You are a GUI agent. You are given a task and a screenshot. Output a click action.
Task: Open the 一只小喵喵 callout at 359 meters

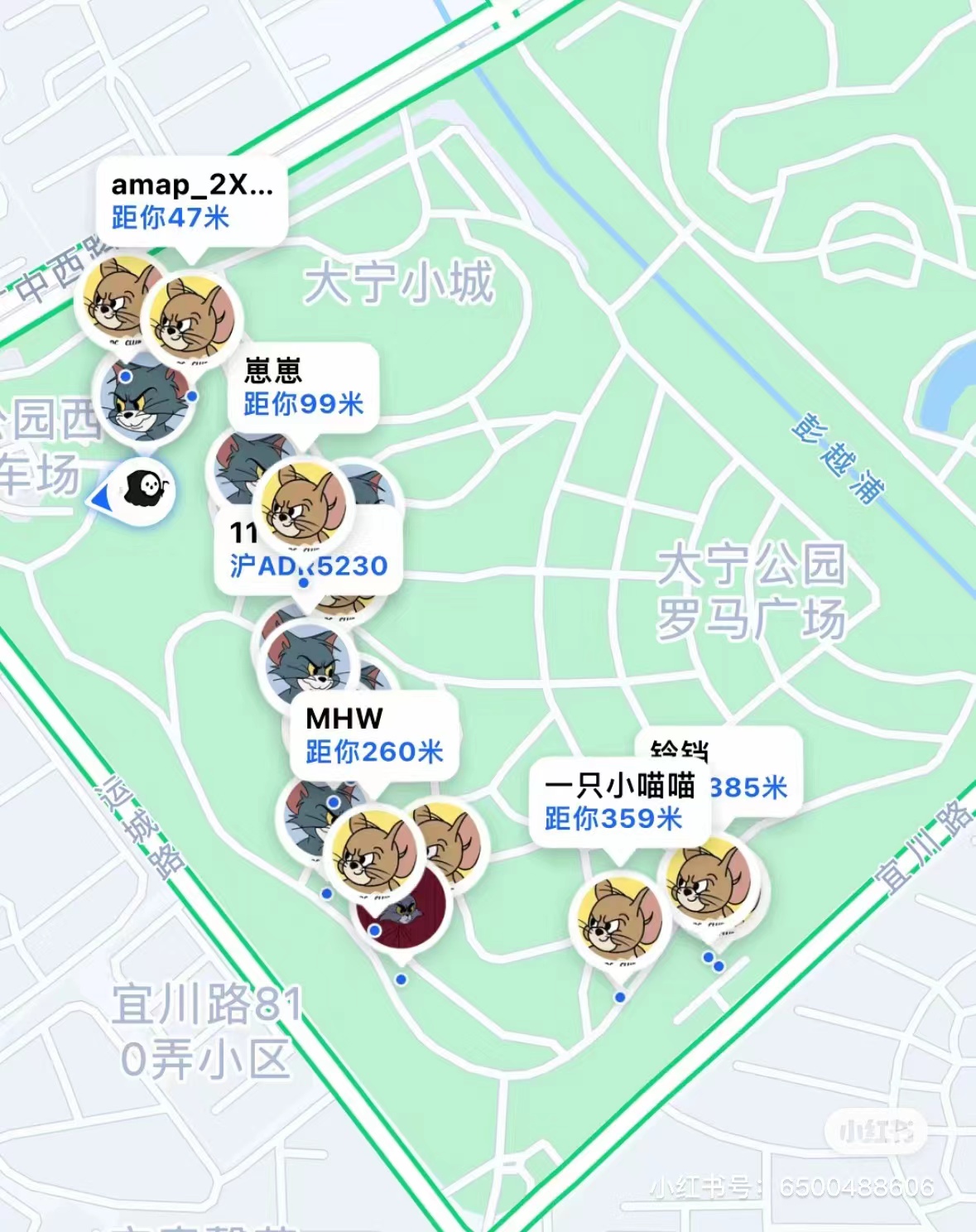click(x=619, y=801)
